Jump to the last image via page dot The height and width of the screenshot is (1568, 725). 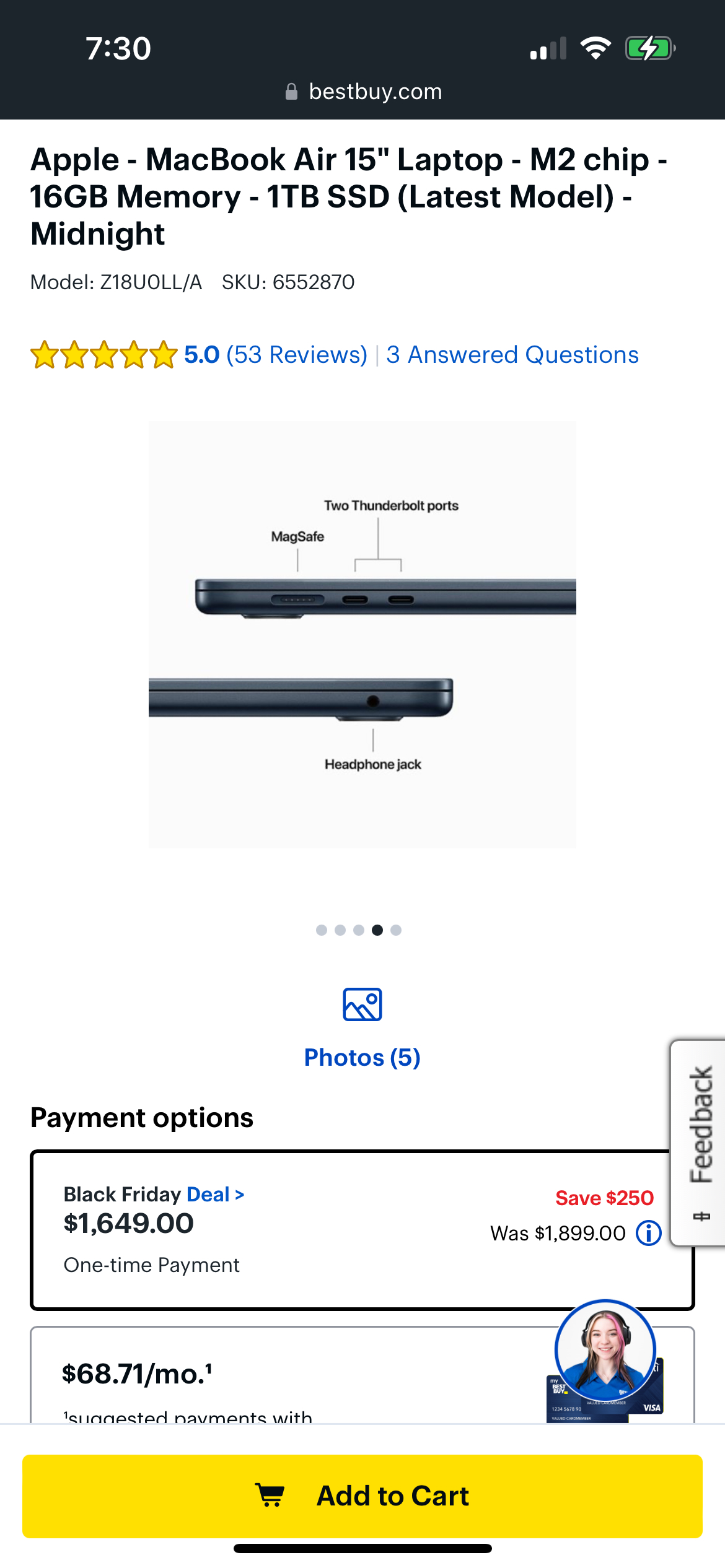click(396, 930)
